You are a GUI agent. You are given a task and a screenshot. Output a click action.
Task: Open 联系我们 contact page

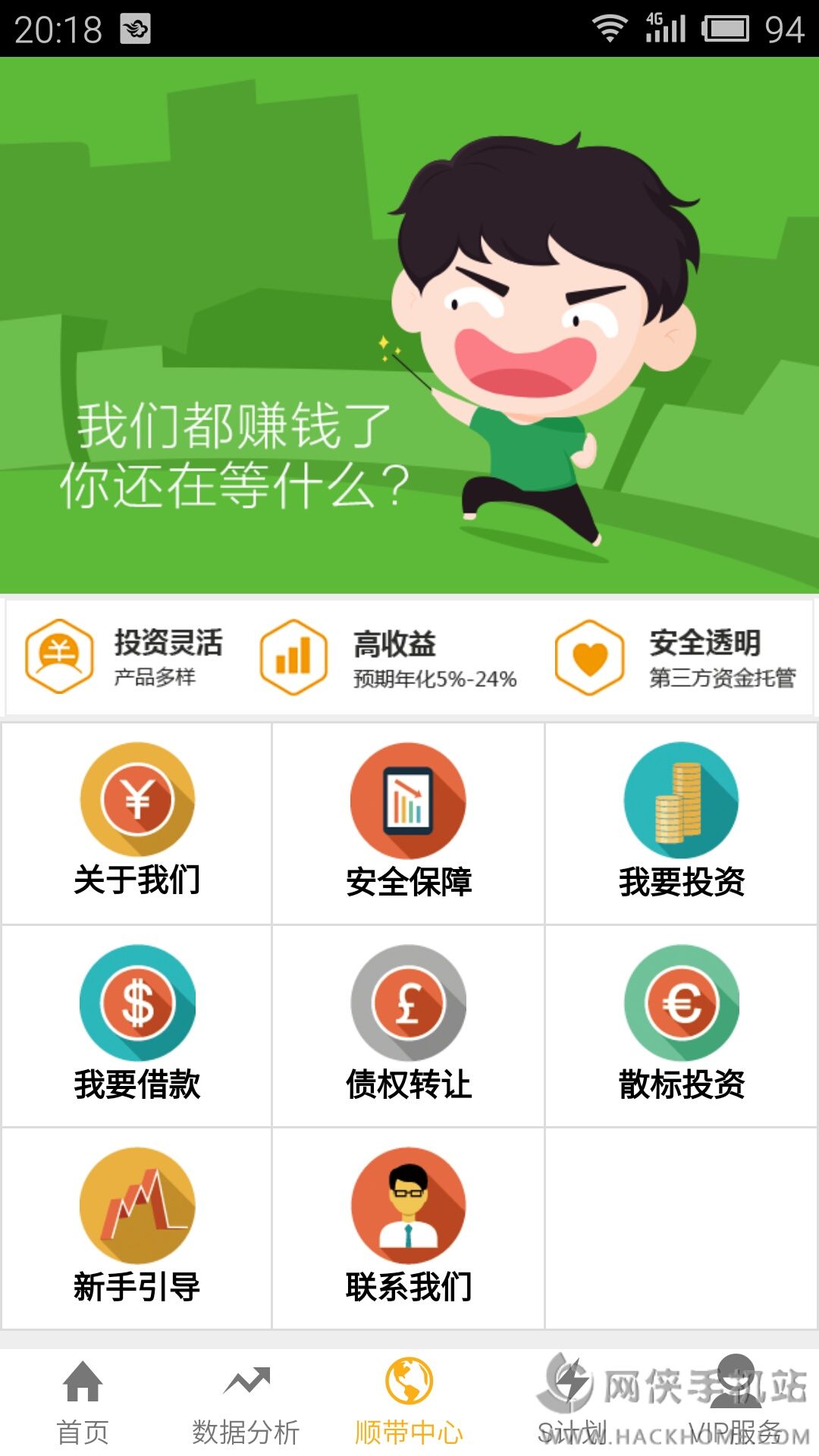[x=409, y=1228]
